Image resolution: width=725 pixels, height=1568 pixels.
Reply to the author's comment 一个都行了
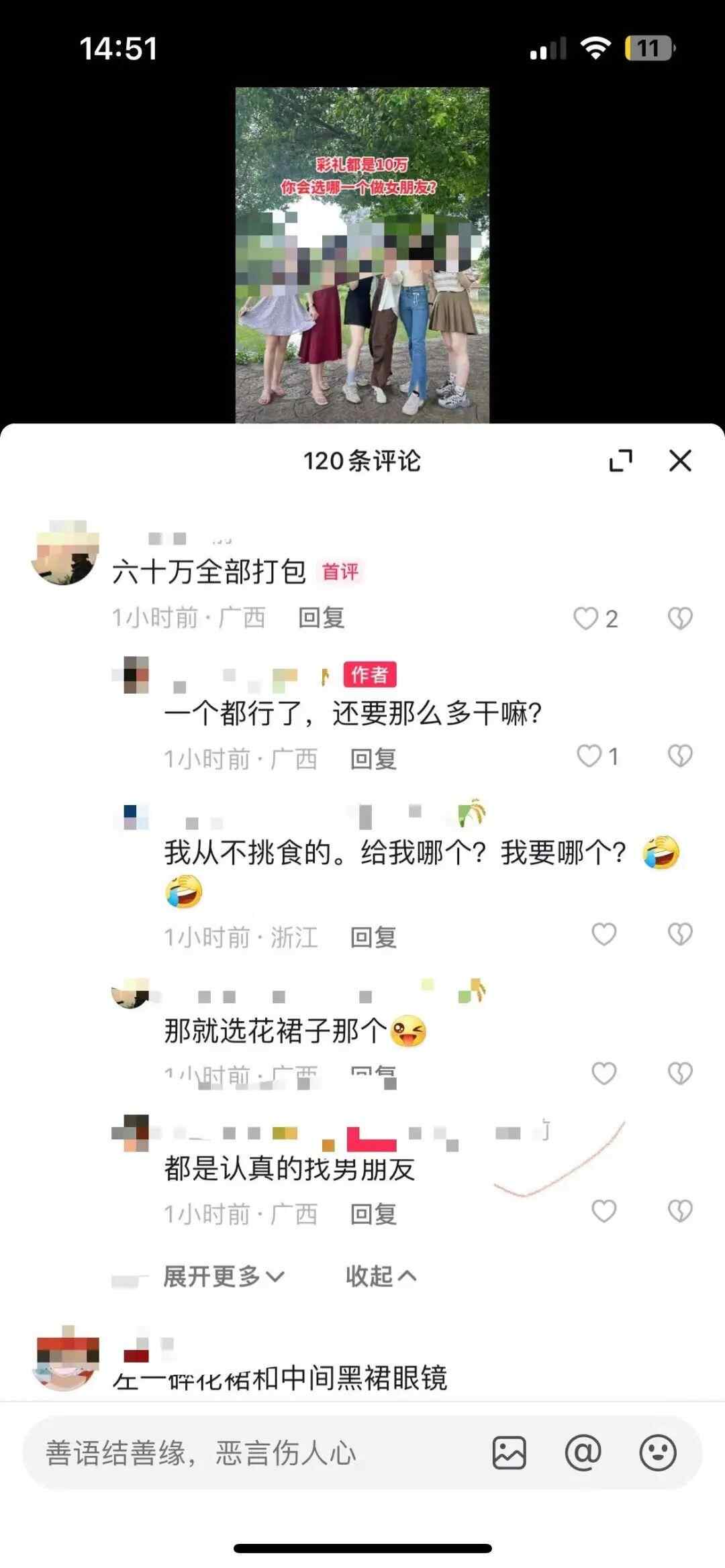coord(373,760)
